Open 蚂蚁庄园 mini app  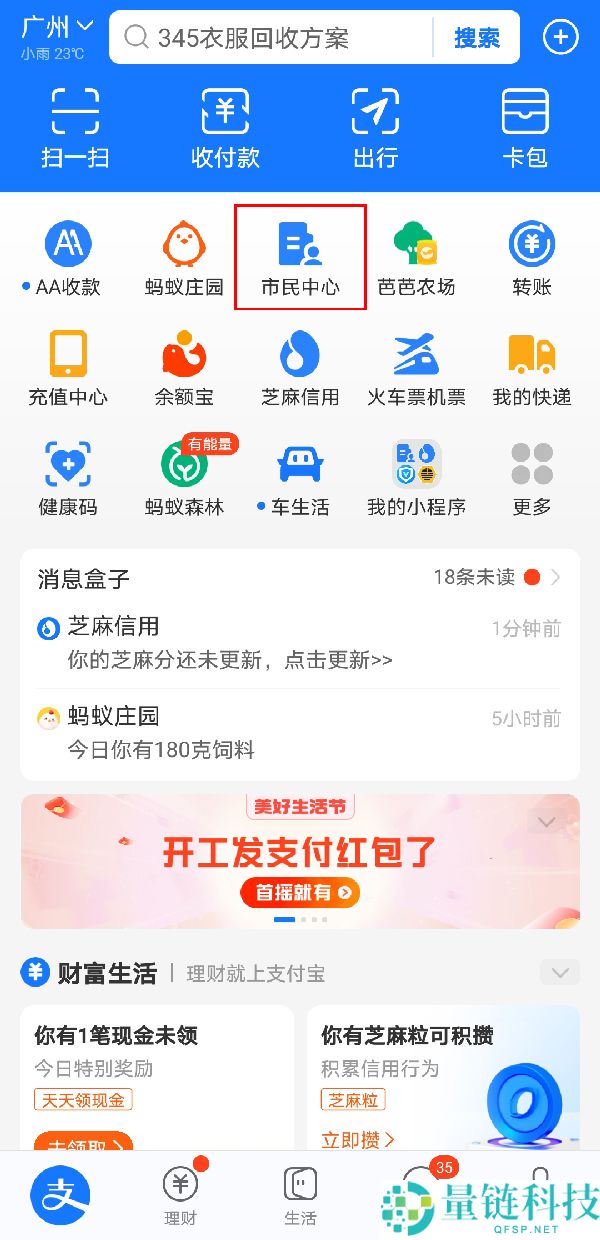[x=184, y=258]
